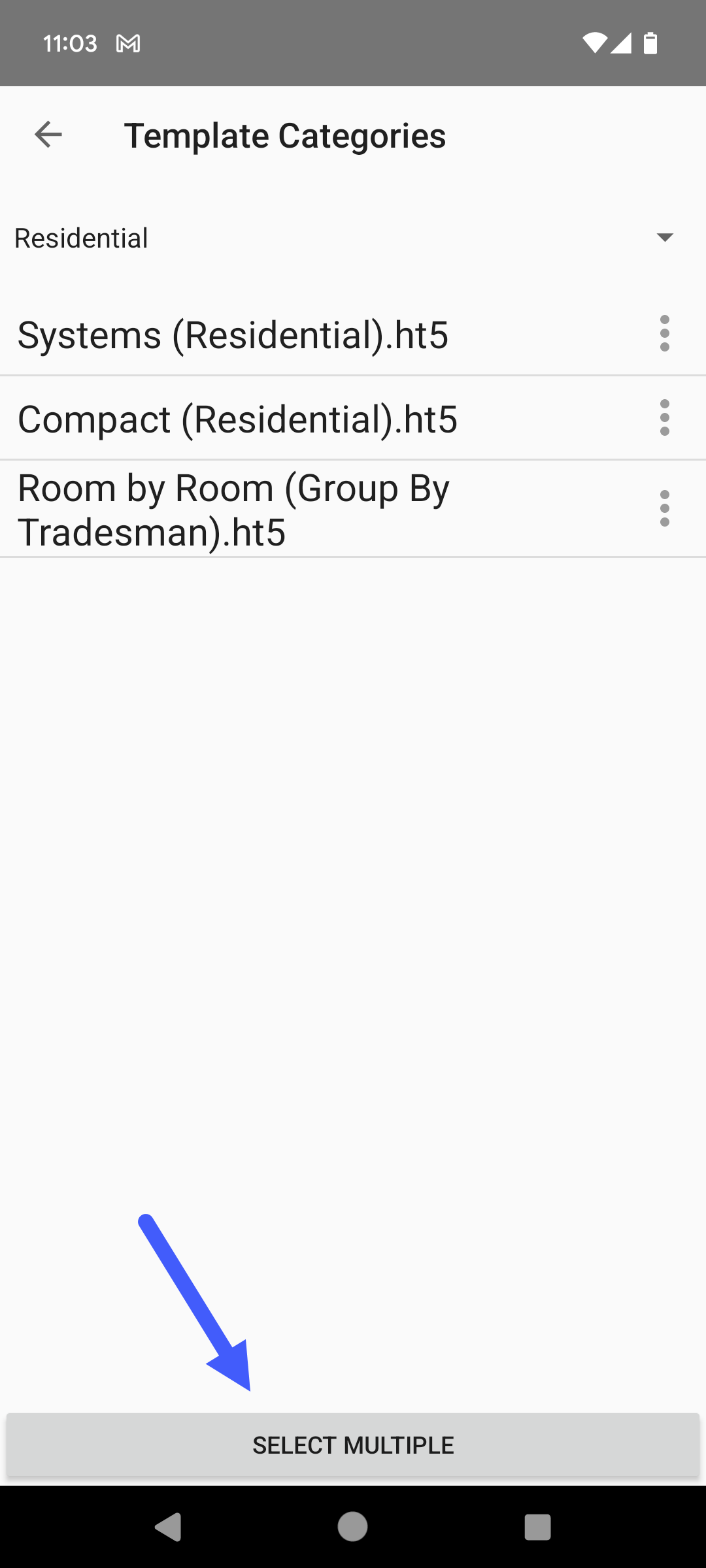706x1568 pixels.
Task: Tap the Select Multiple button
Action: [353, 1445]
